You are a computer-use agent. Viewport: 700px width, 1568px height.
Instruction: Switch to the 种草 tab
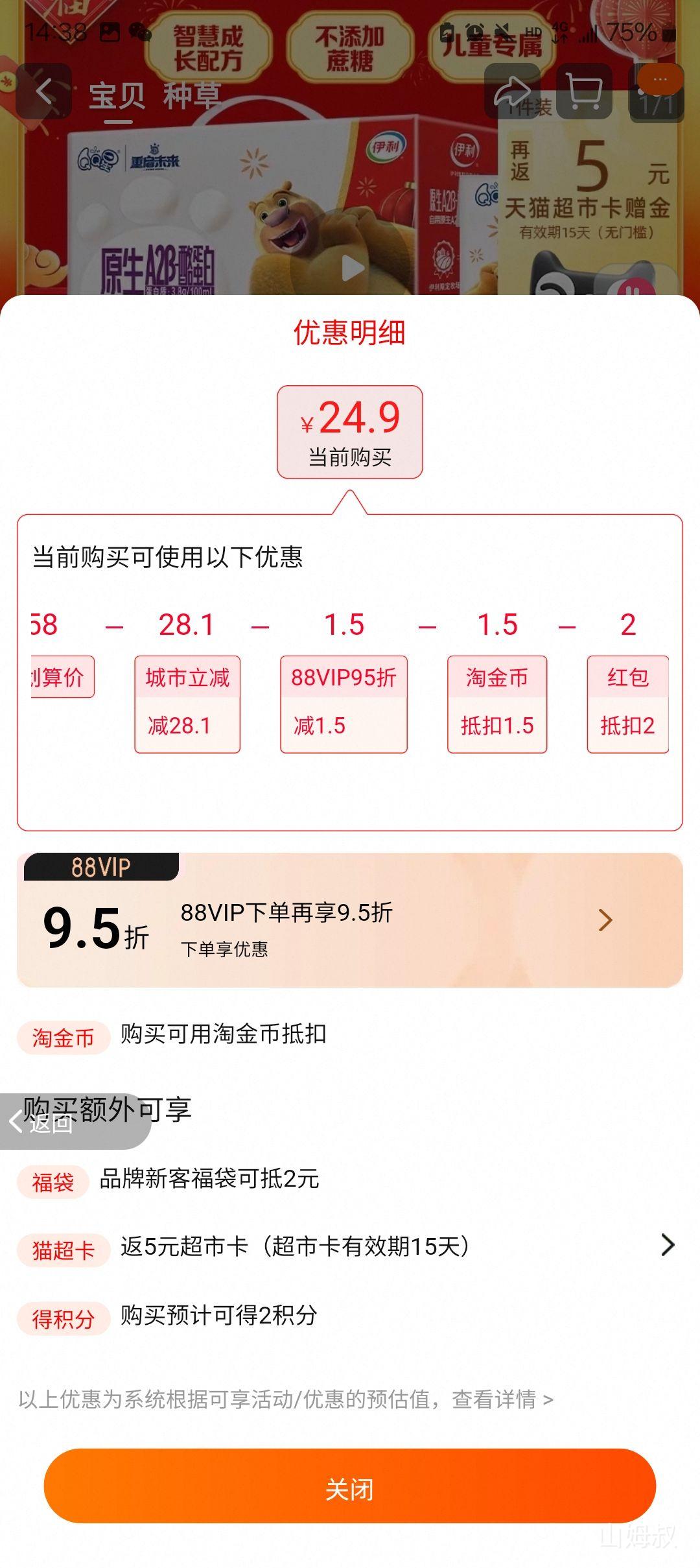pos(192,97)
